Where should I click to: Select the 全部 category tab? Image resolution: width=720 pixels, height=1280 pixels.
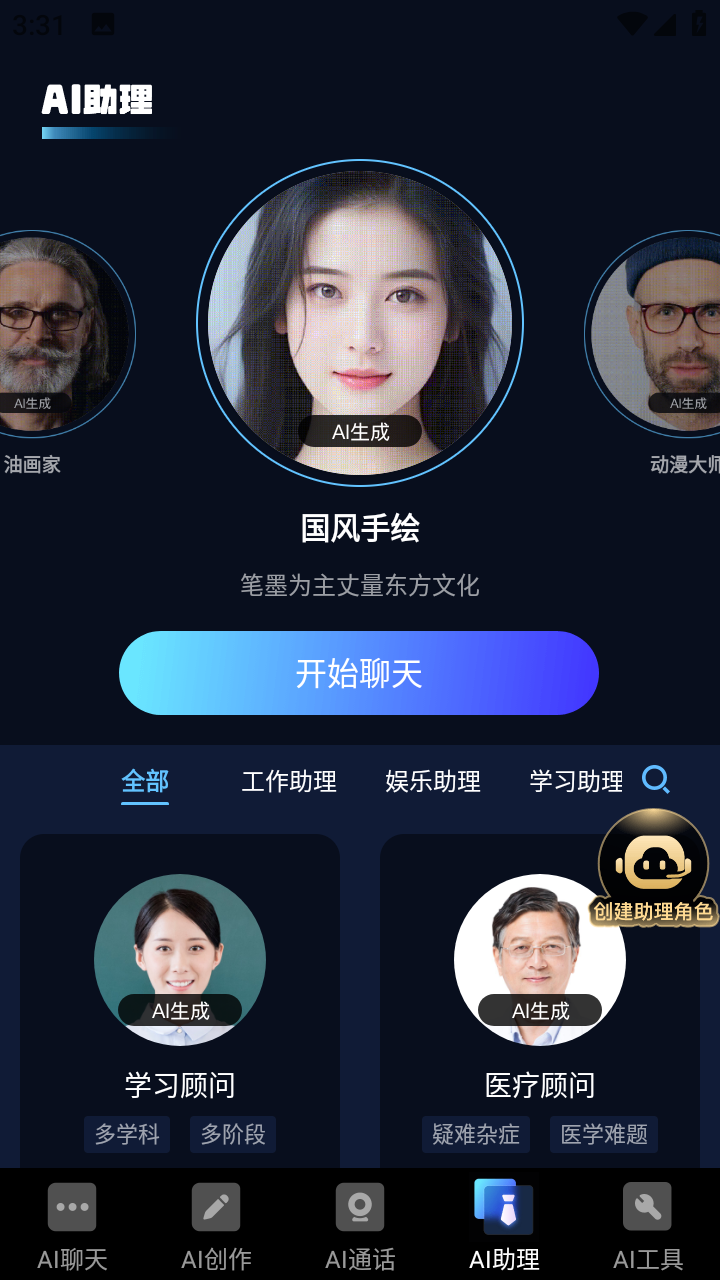(145, 781)
